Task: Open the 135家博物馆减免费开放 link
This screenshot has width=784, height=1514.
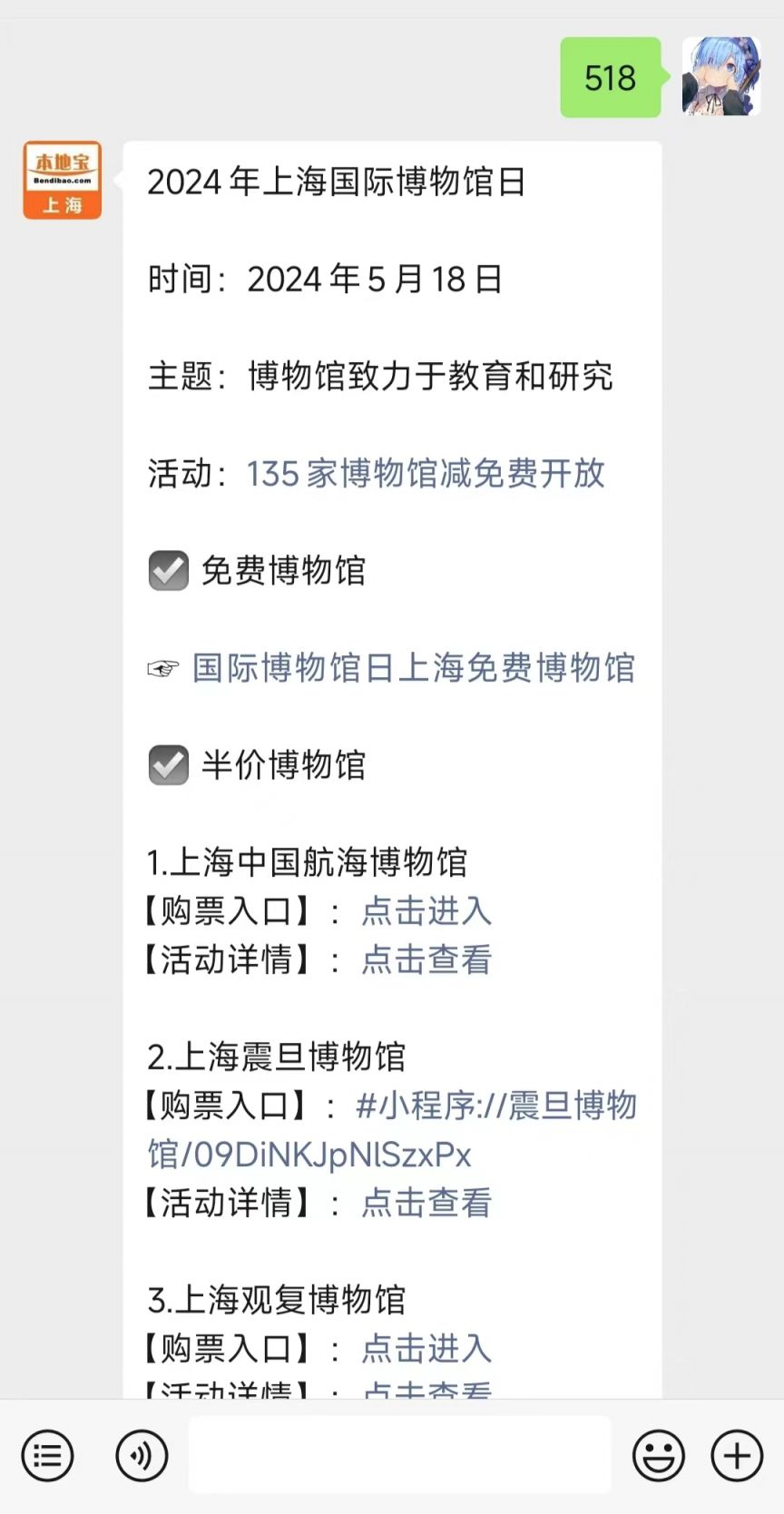Action: pyautogui.click(x=426, y=474)
